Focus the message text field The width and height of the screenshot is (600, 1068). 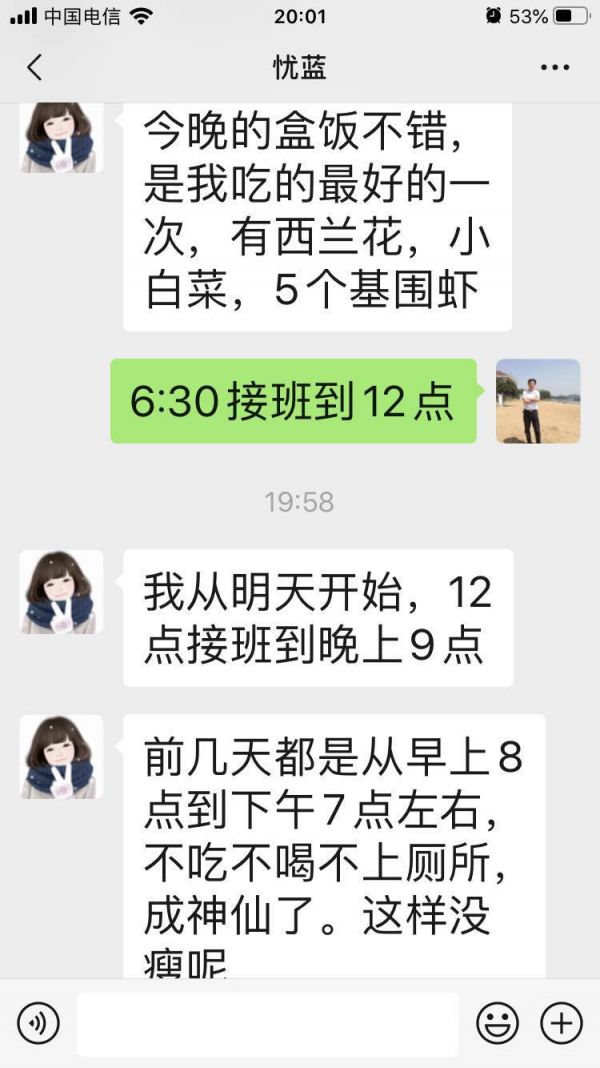pos(268,1024)
